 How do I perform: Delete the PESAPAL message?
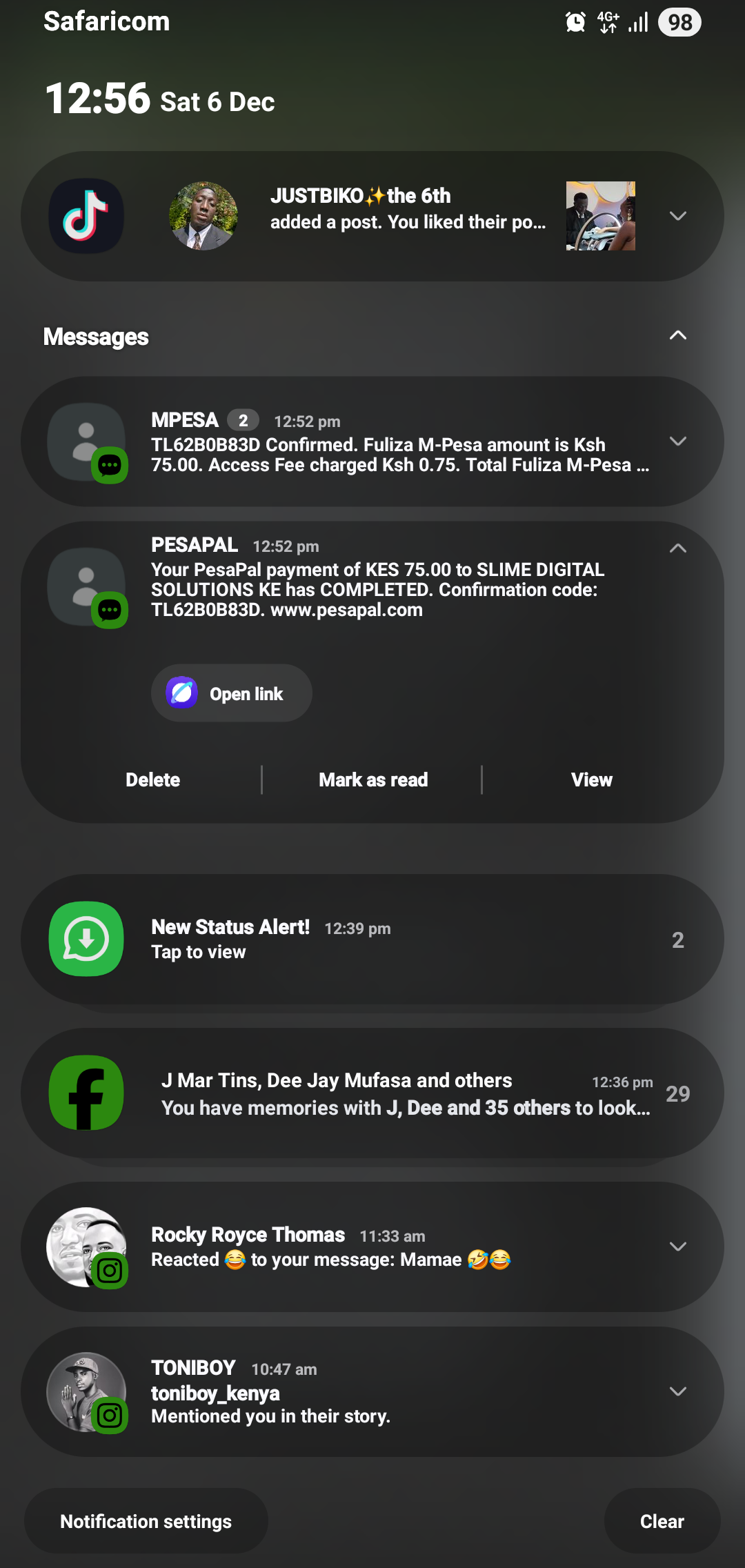pos(152,780)
